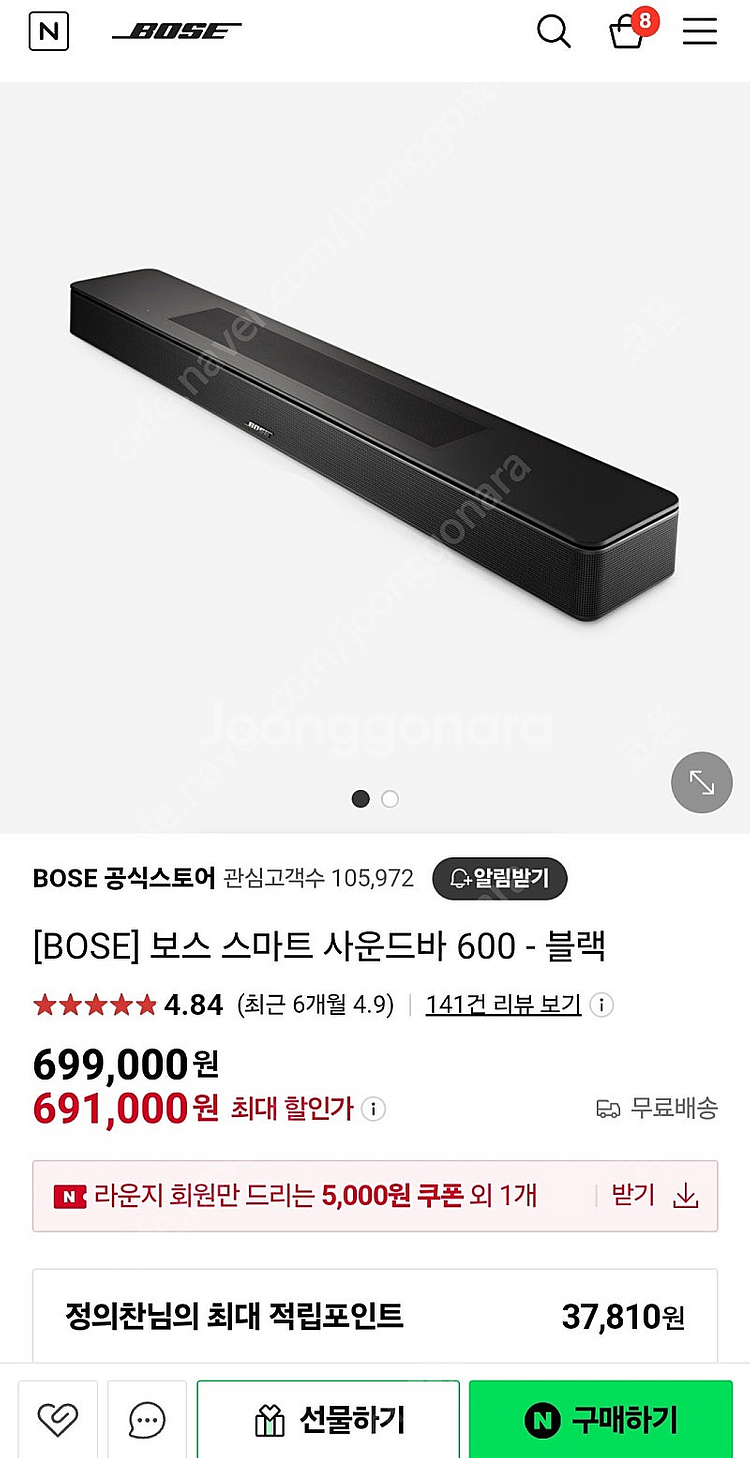Tap the green 구매하기 buy button

pyautogui.click(x=600, y=1418)
